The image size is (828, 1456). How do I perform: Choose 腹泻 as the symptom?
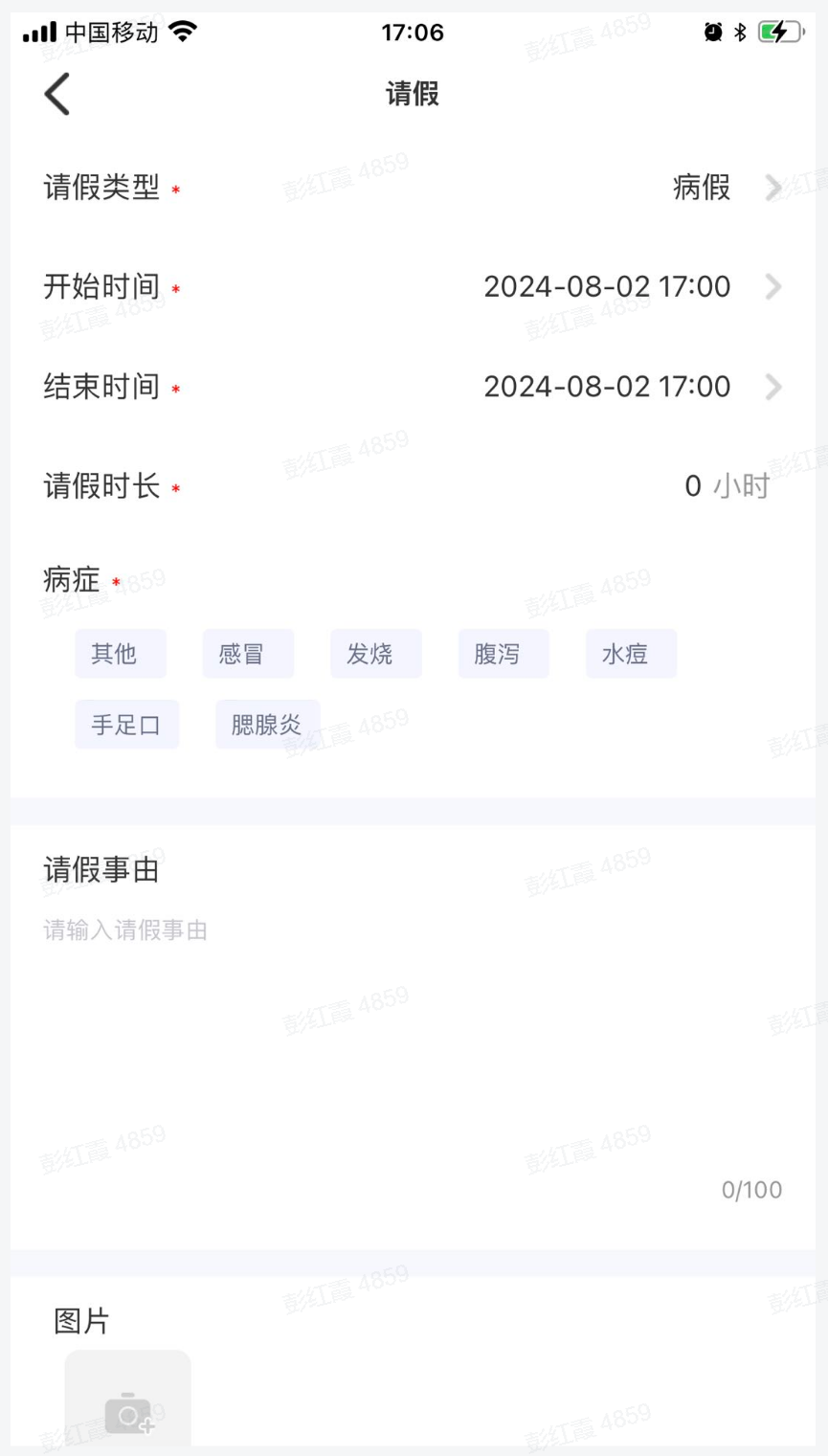(503, 654)
